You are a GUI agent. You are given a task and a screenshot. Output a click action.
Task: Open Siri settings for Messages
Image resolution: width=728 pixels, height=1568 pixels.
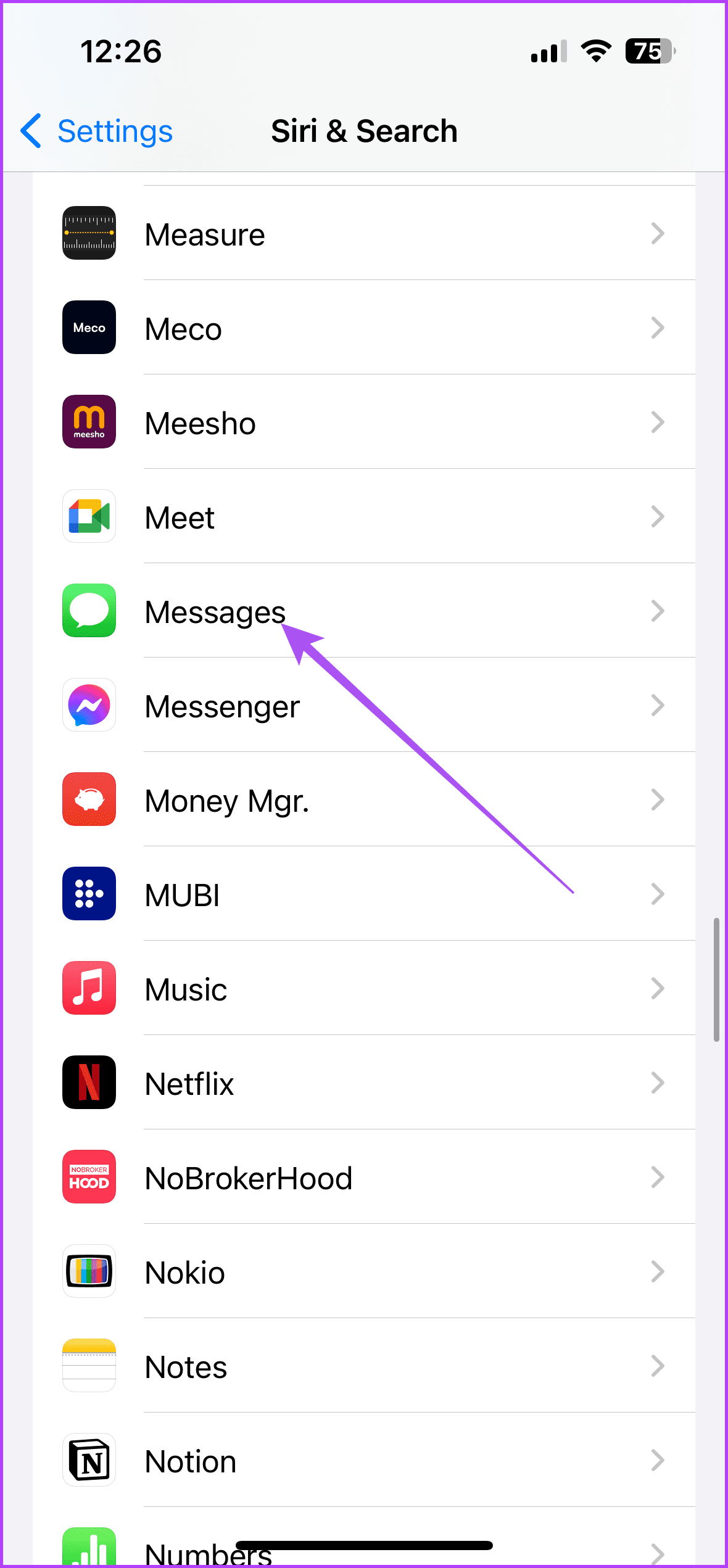[370, 611]
